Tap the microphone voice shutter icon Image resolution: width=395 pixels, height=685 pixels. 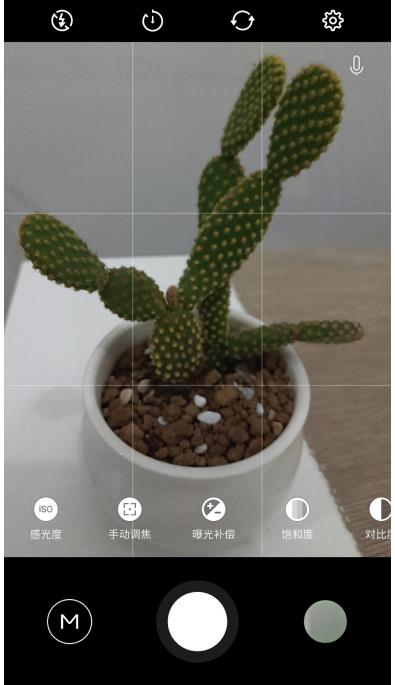[357, 66]
